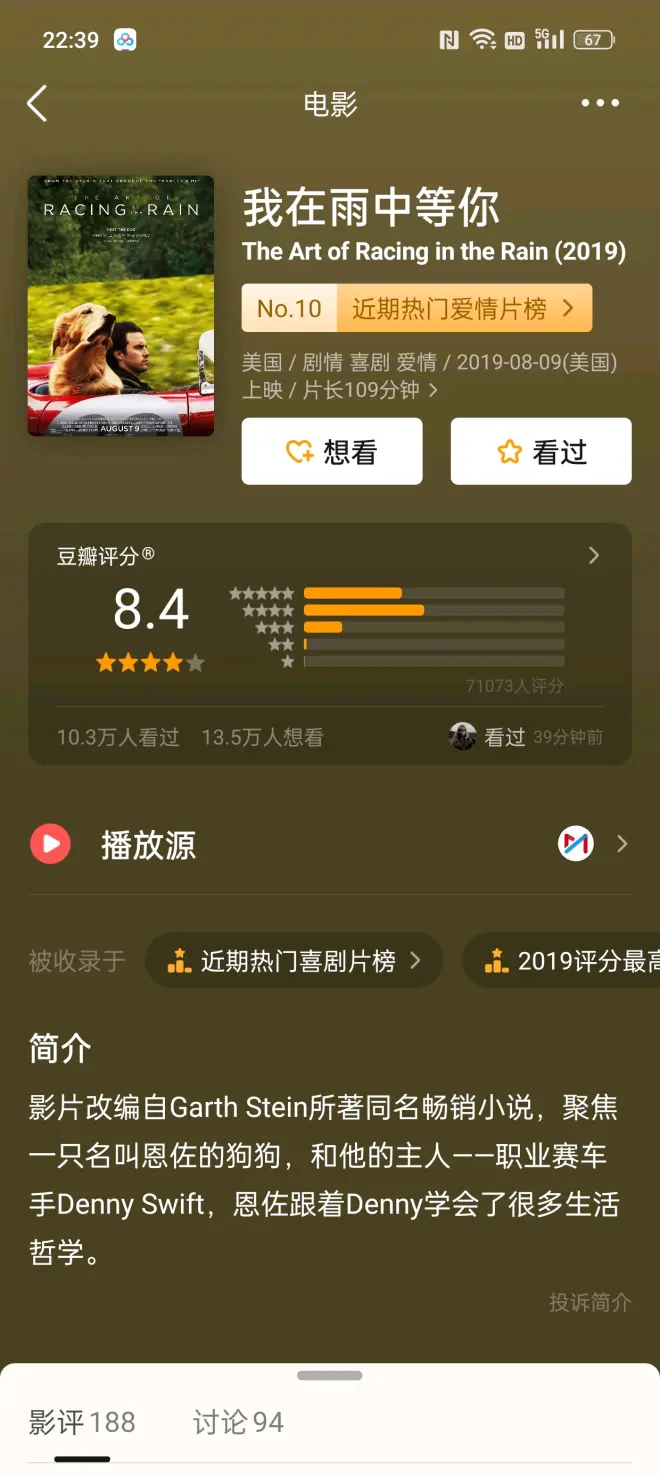Tap 投诉简介 to report the synopsis

[589, 1302]
